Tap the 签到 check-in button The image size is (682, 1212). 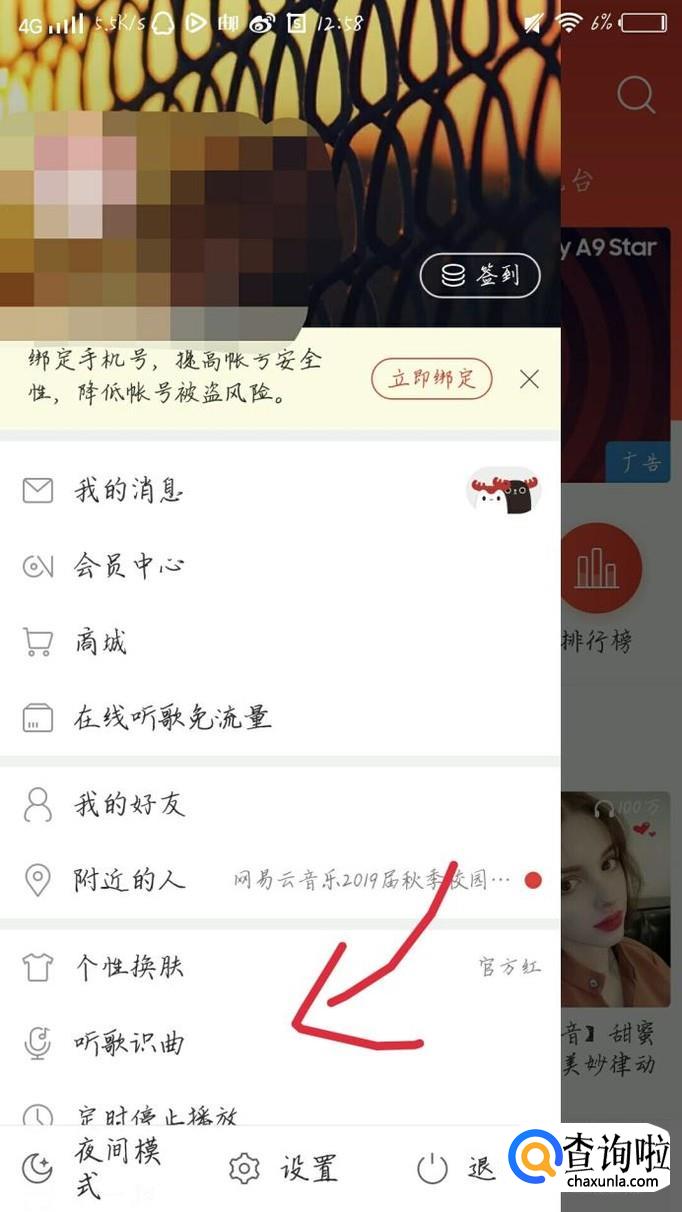coord(479,276)
